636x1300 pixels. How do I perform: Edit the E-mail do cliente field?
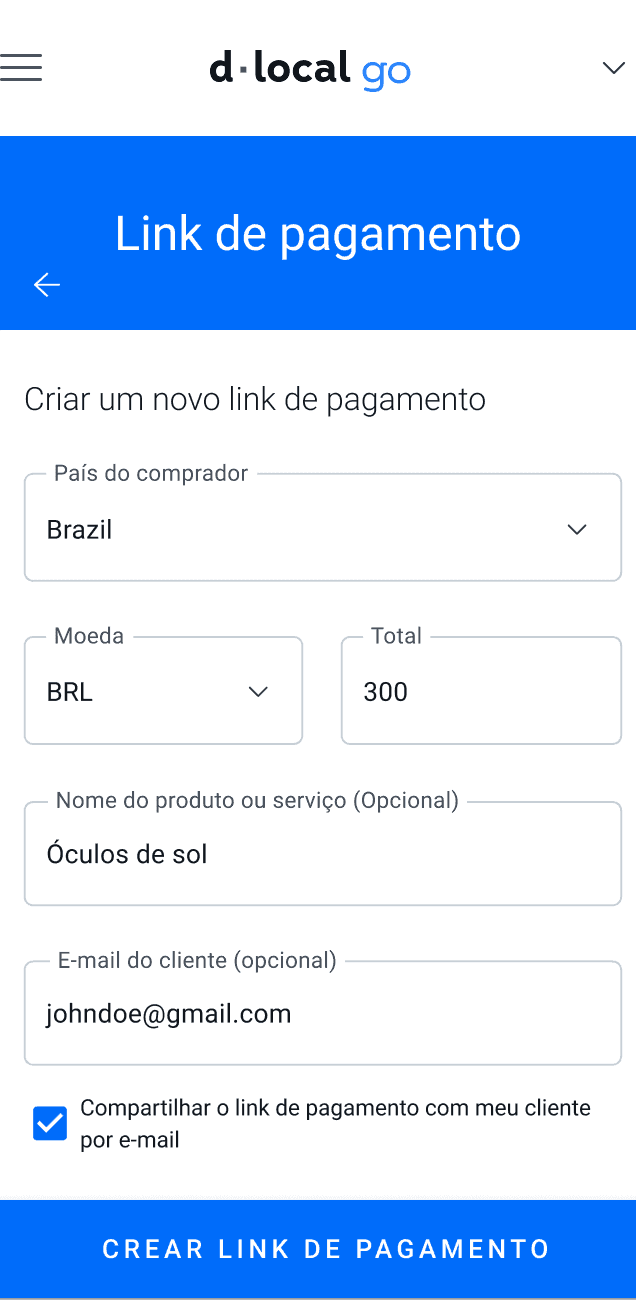click(323, 1014)
